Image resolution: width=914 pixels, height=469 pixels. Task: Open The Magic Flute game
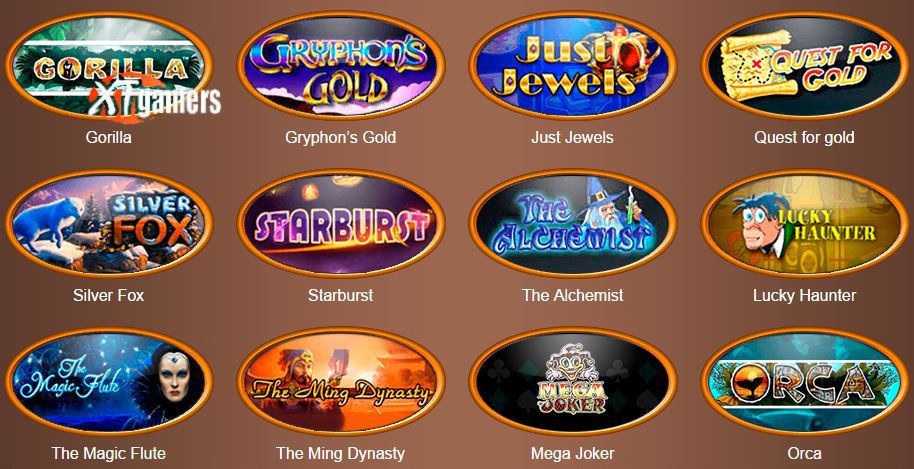(108, 384)
